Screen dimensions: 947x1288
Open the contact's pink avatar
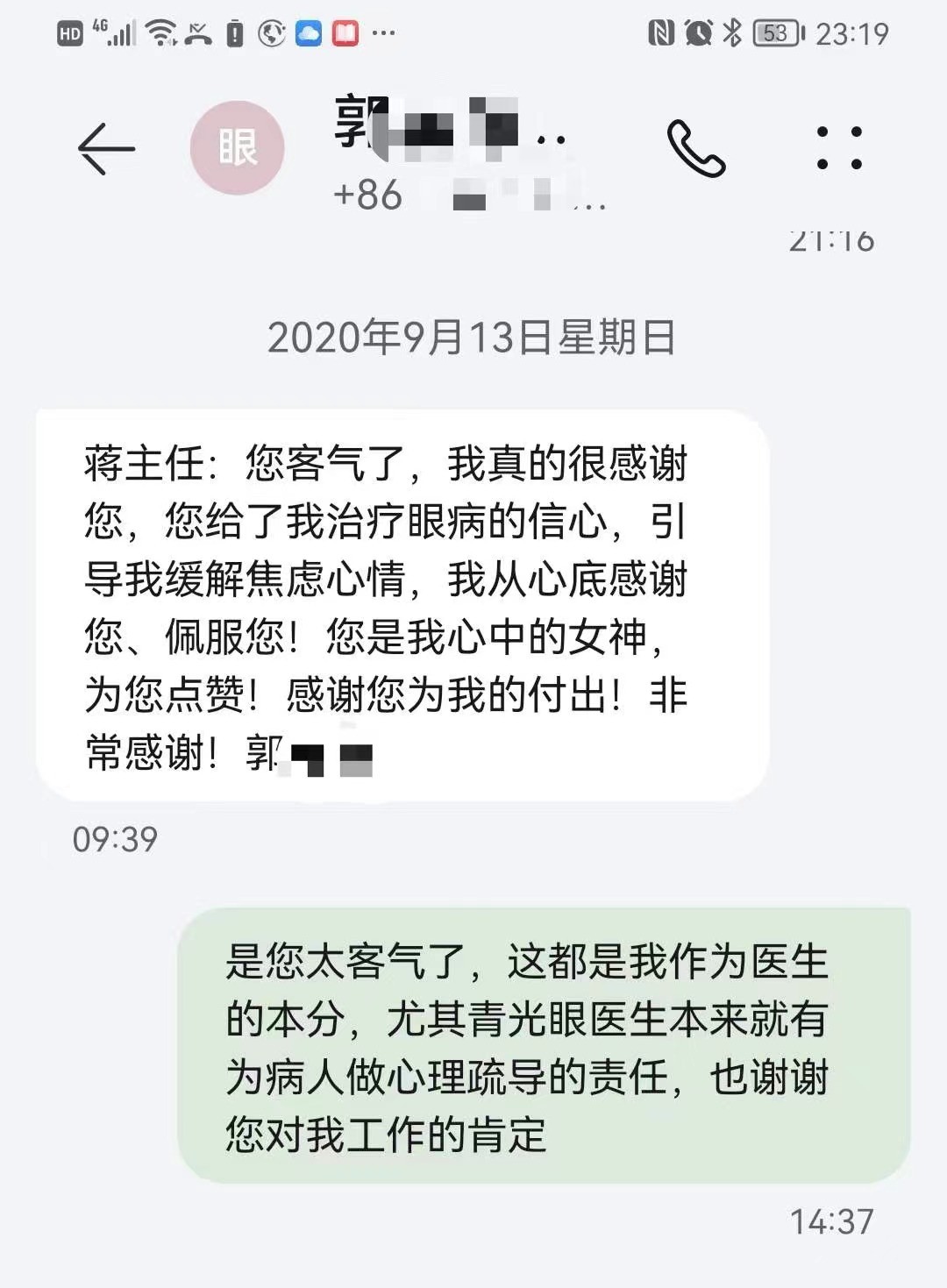(x=238, y=148)
